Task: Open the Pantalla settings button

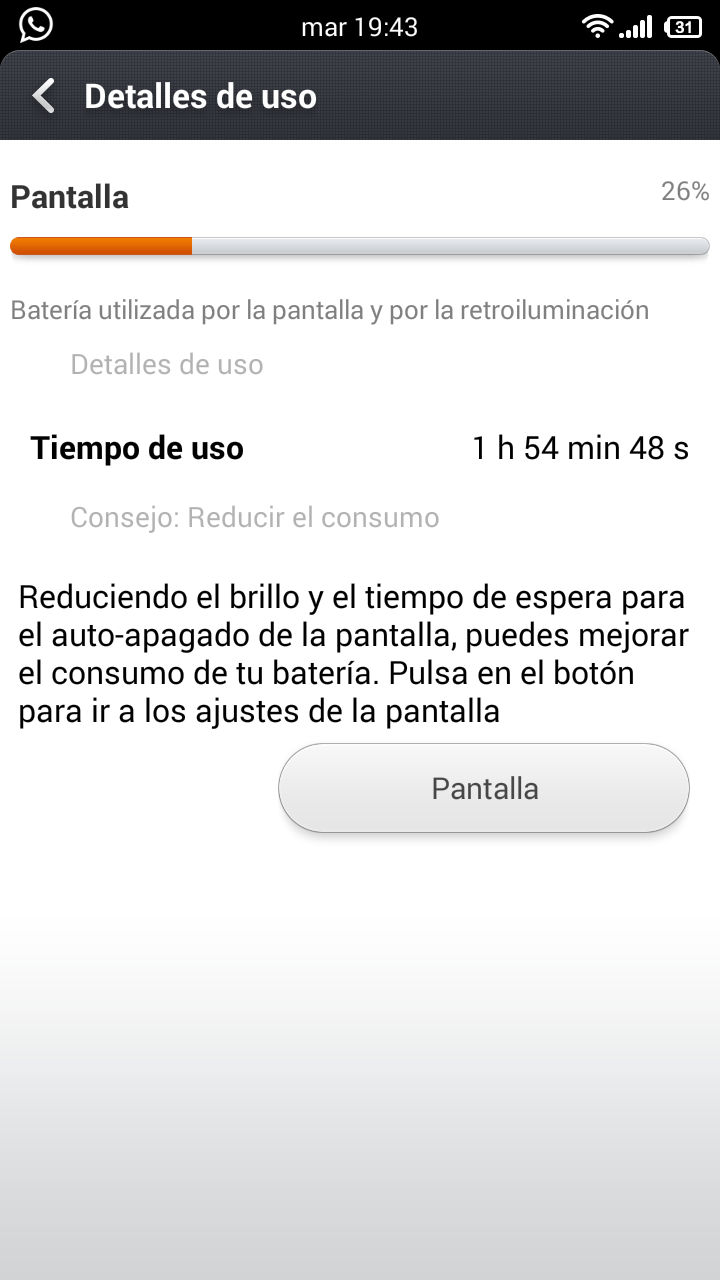Action: click(484, 788)
